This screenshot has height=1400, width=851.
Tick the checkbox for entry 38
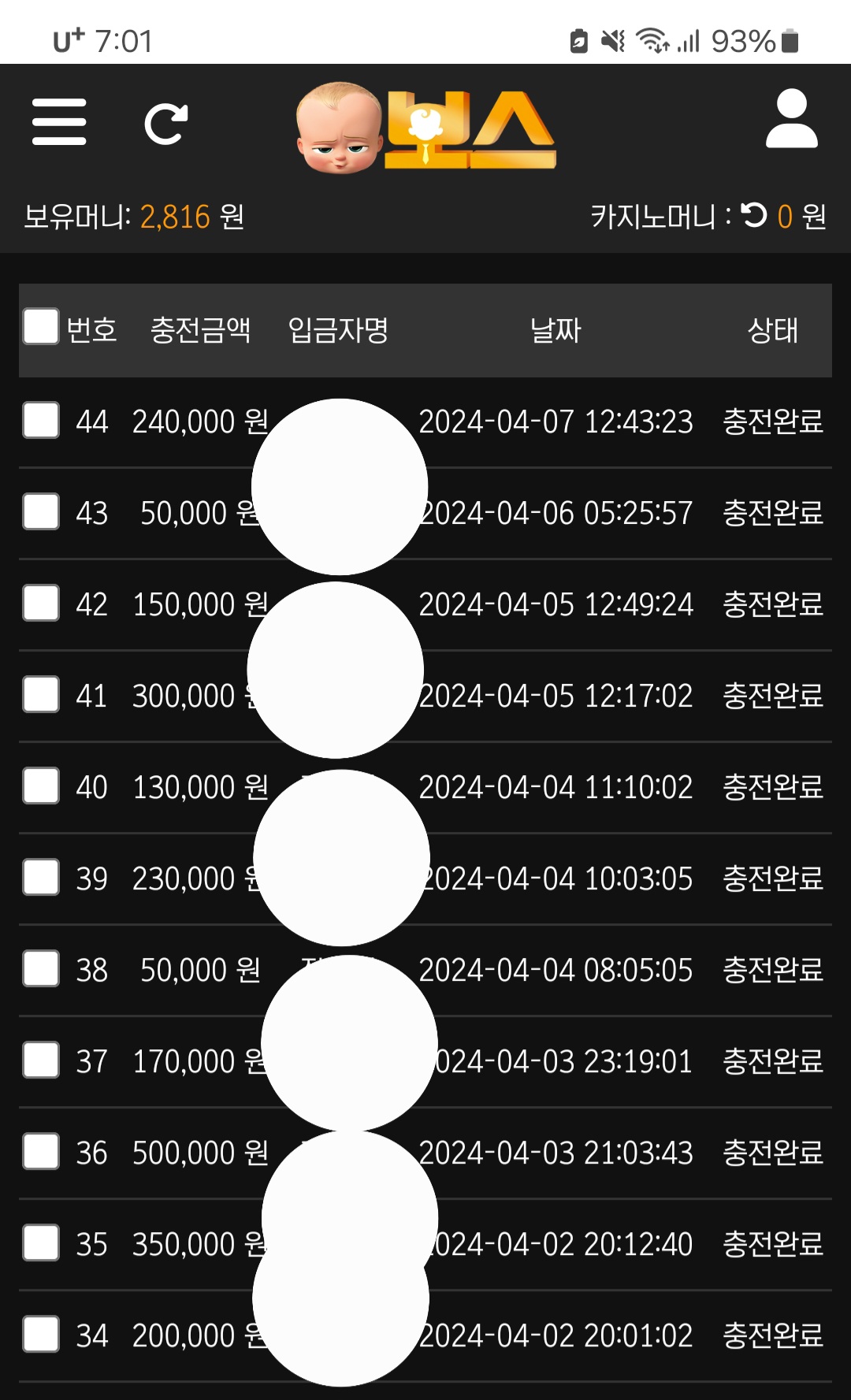[x=41, y=968]
